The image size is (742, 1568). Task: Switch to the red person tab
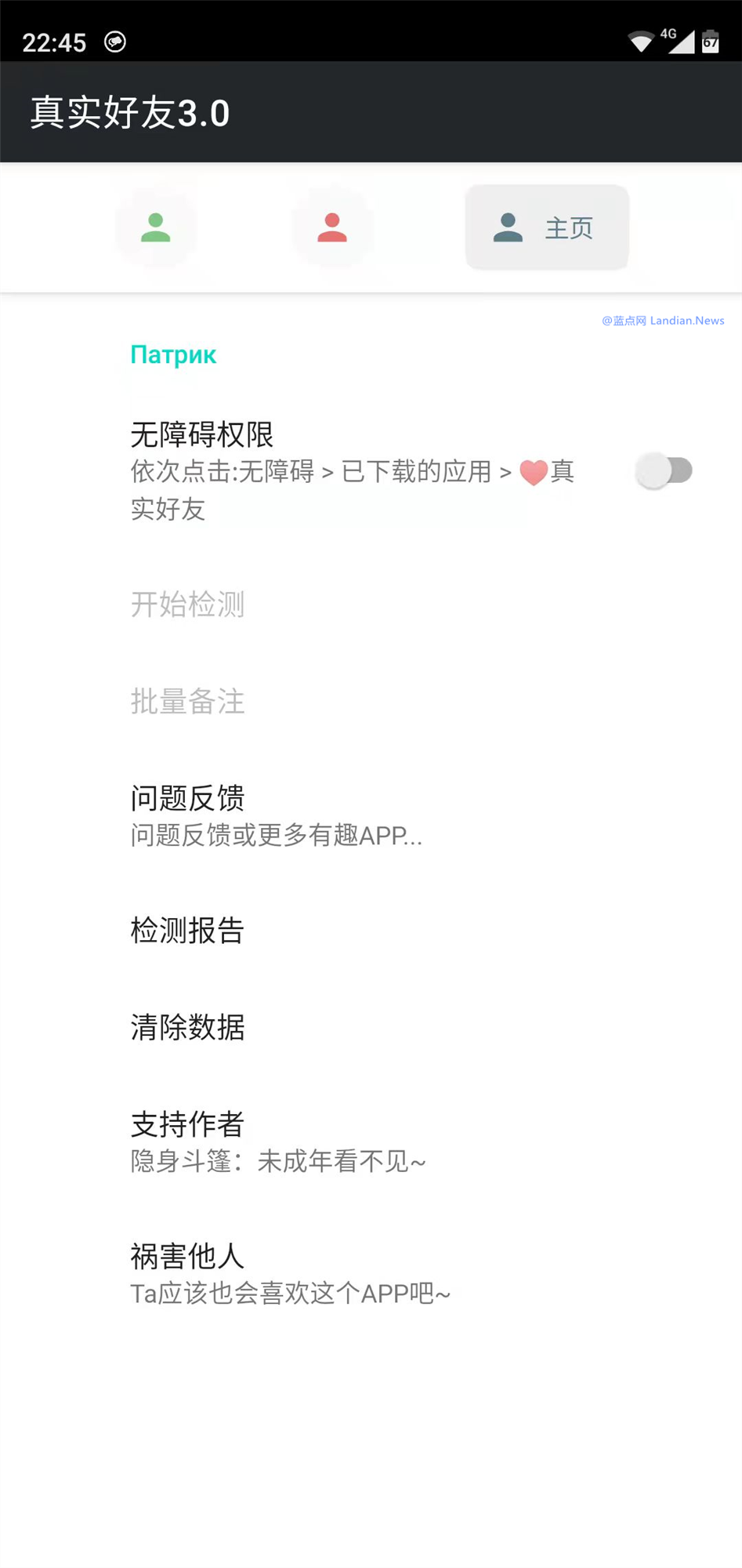[332, 228]
